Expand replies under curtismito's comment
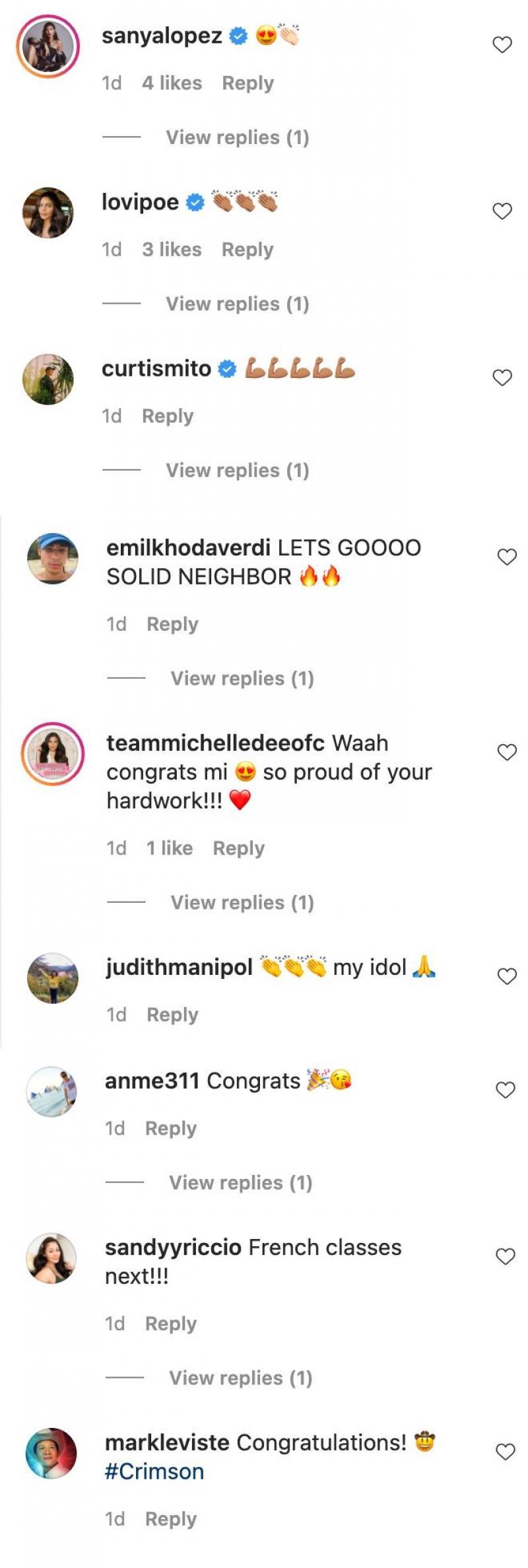 [237, 470]
